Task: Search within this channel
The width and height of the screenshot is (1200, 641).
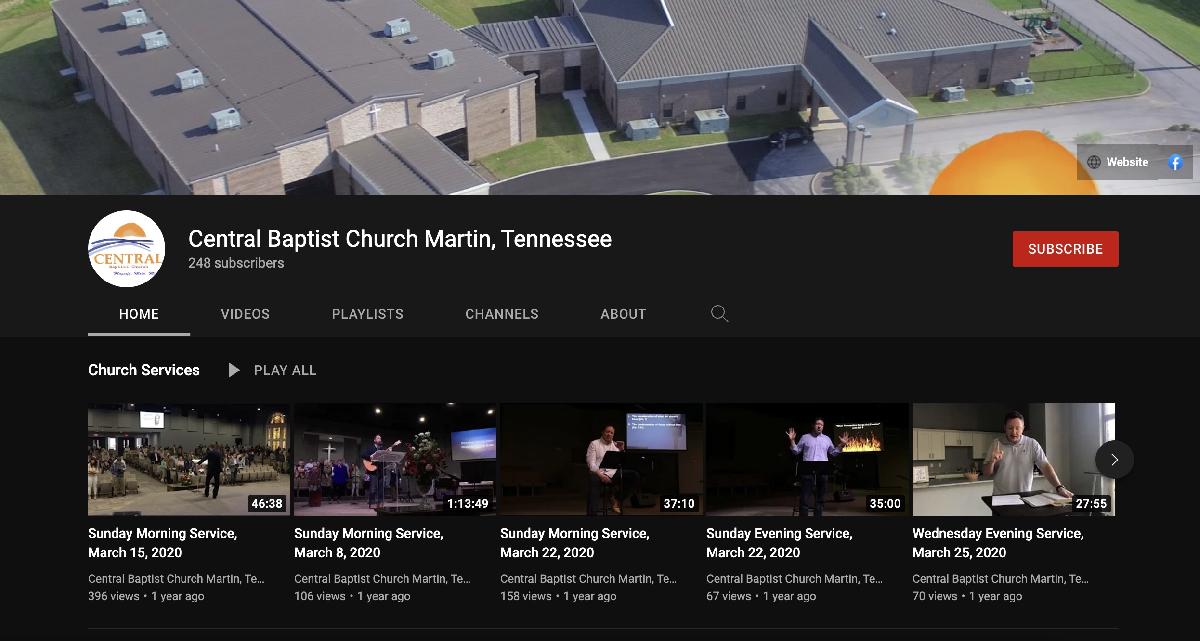Action: pyautogui.click(x=719, y=314)
